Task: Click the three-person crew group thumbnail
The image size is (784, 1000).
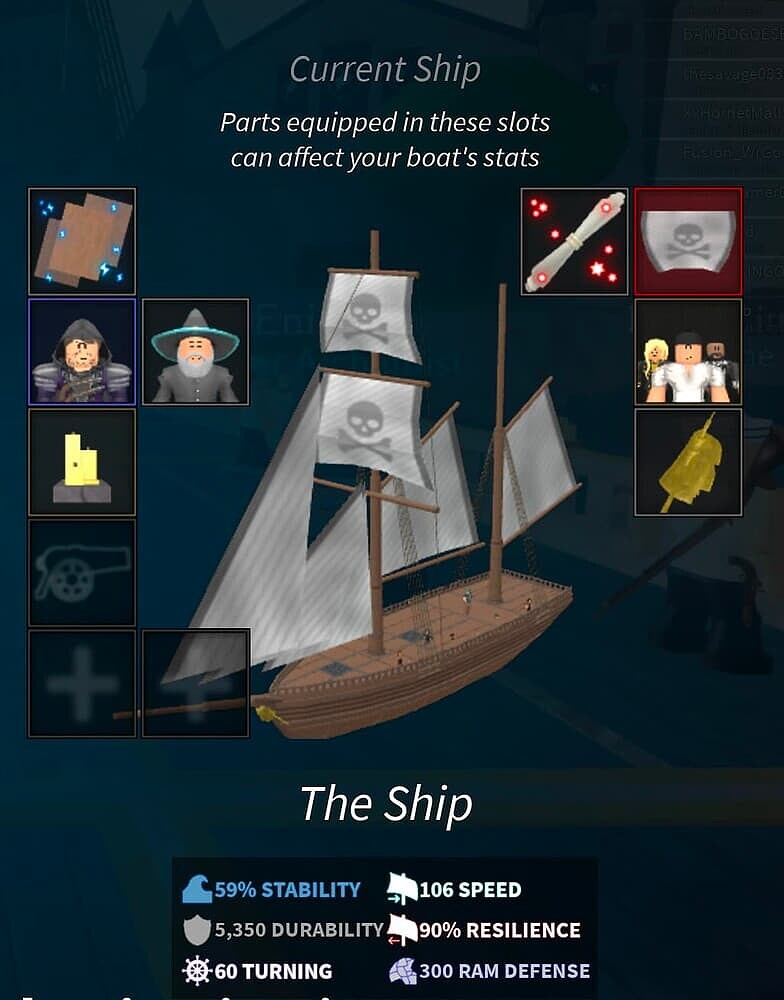Action: point(689,350)
